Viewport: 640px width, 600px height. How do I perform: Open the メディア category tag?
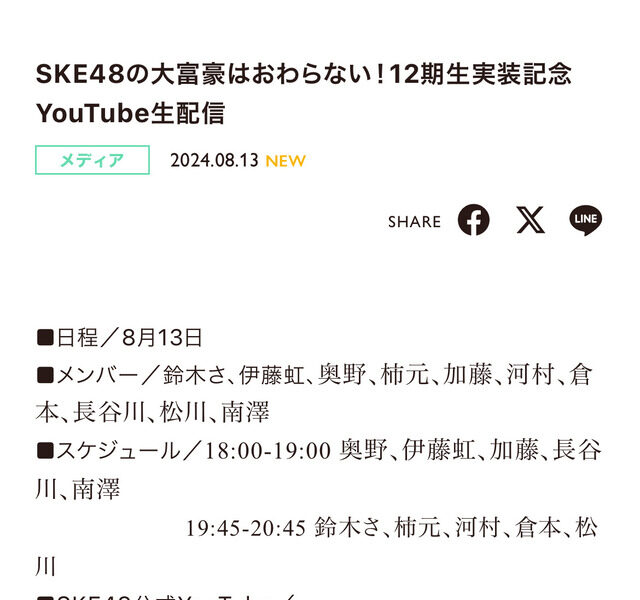pos(92,160)
